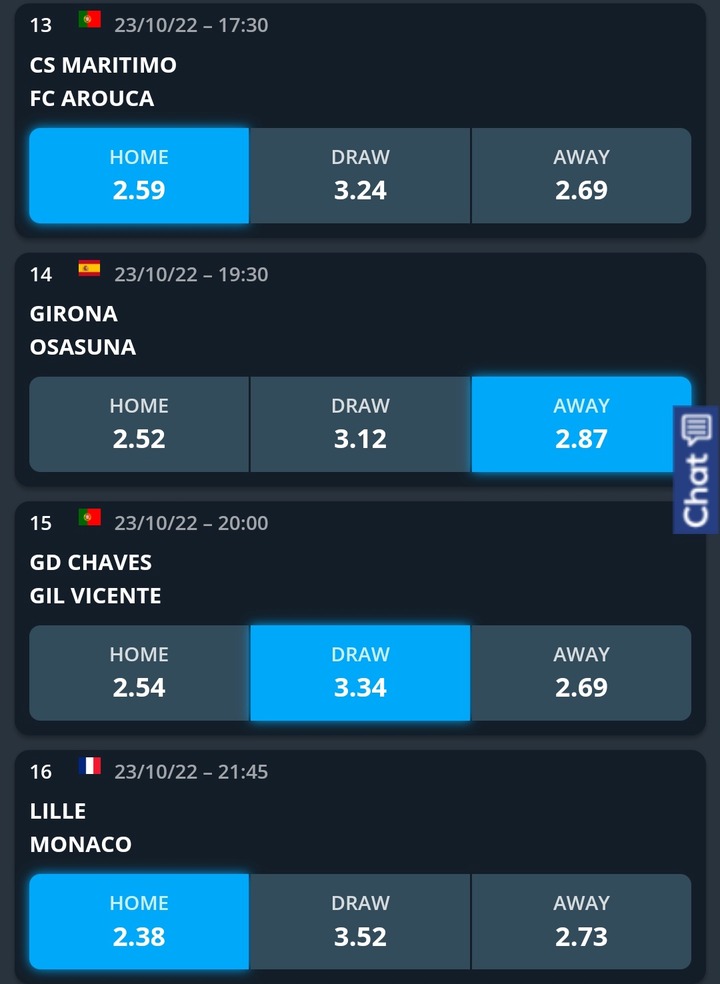Choose AWAY 2.73 for Monaco
This screenshot has height=984, width=720.
coord(581,922)
